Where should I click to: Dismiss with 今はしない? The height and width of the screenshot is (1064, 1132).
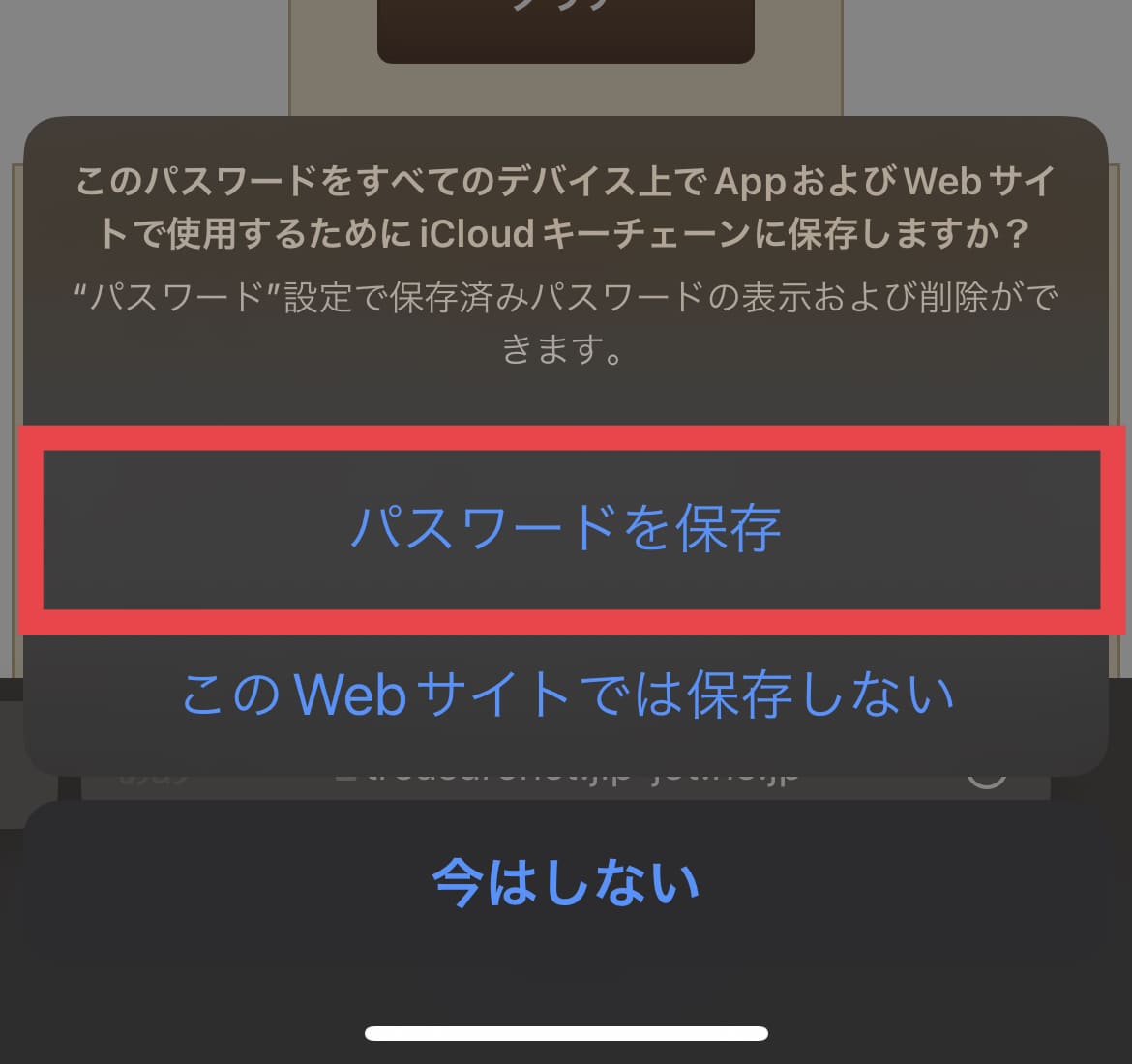[x=566, y=883]
